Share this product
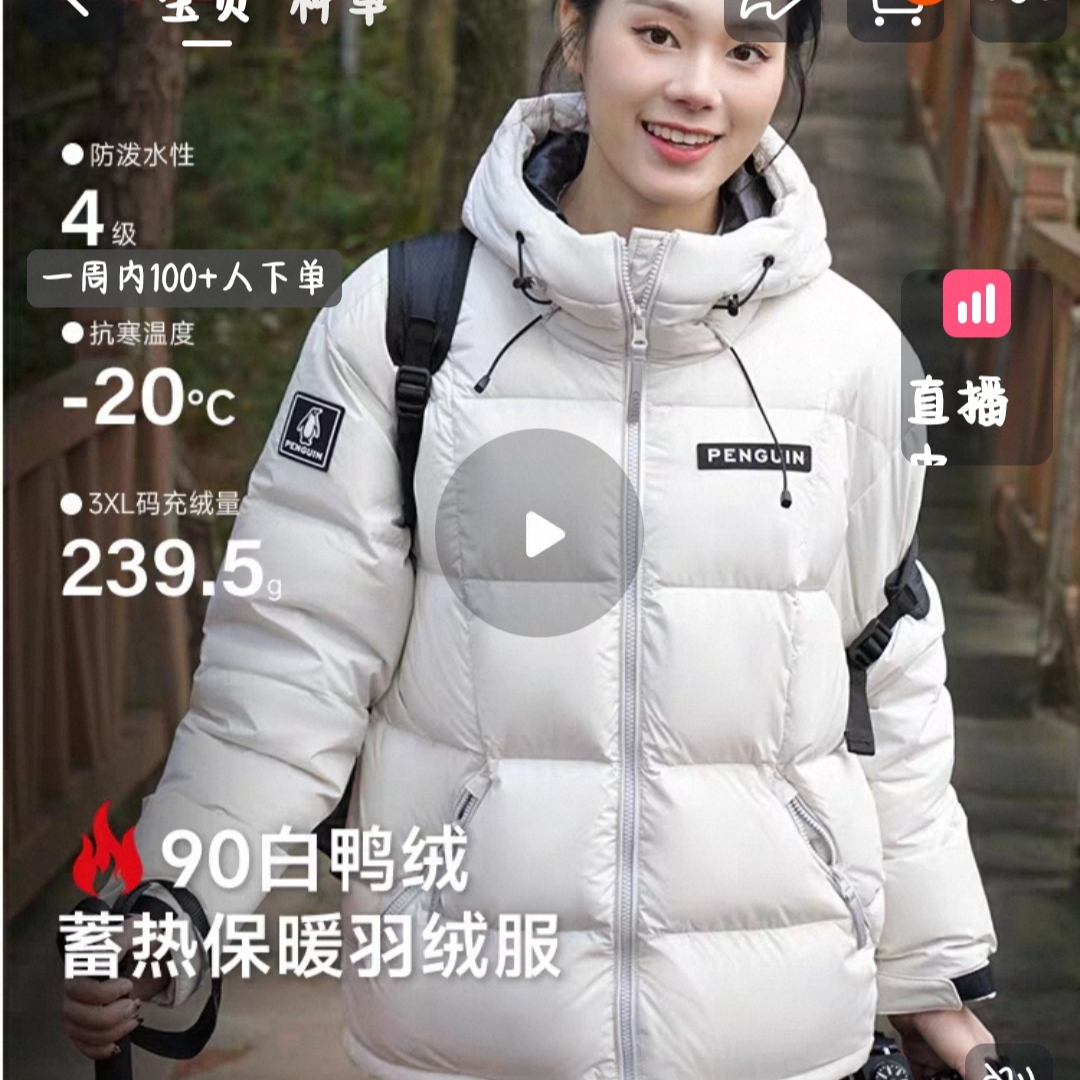The height and width of the screenshot is (1080, 1080). tap(772, 13)
